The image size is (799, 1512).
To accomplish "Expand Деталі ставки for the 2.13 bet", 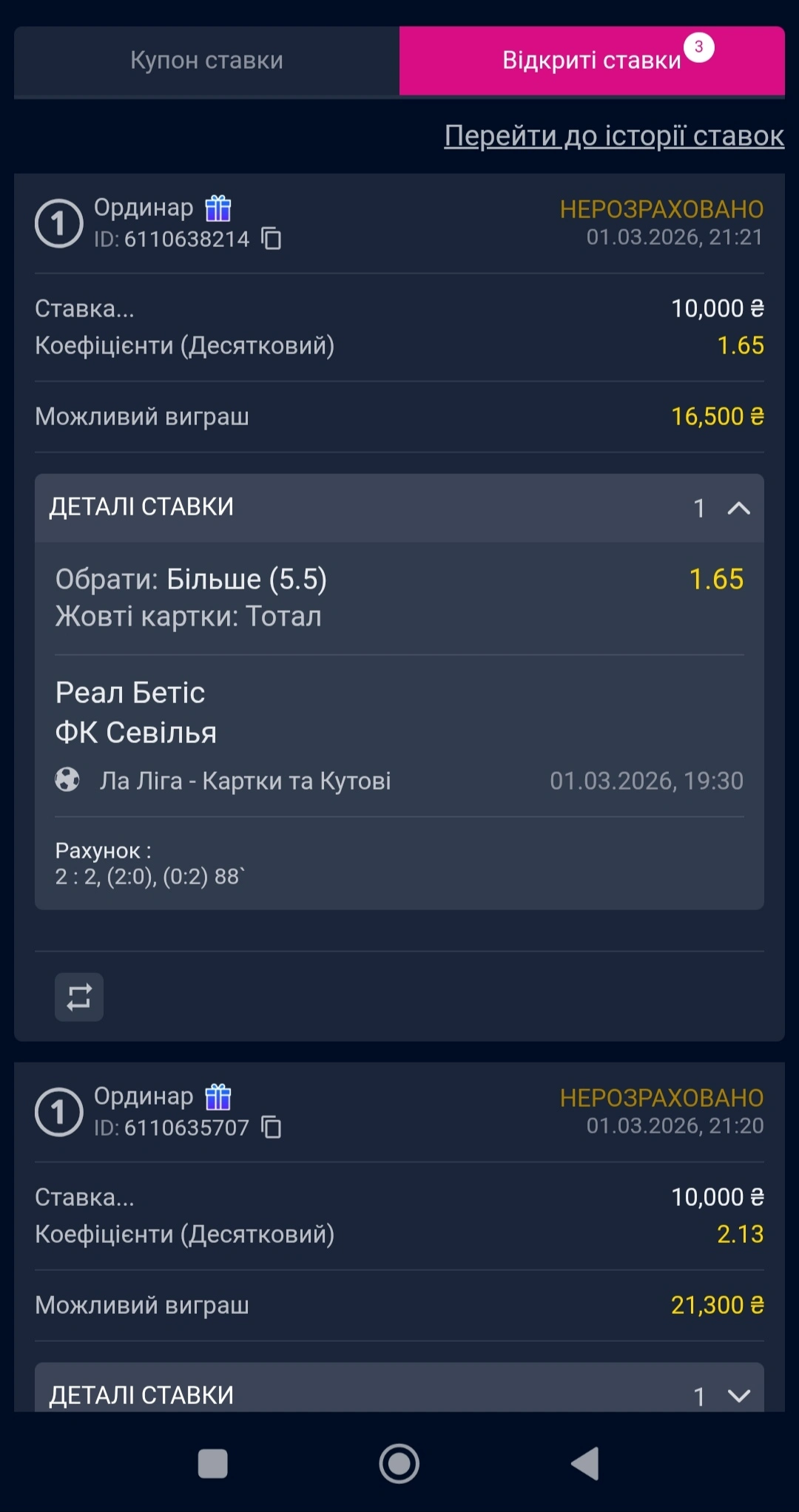I will coord(738,1395).
